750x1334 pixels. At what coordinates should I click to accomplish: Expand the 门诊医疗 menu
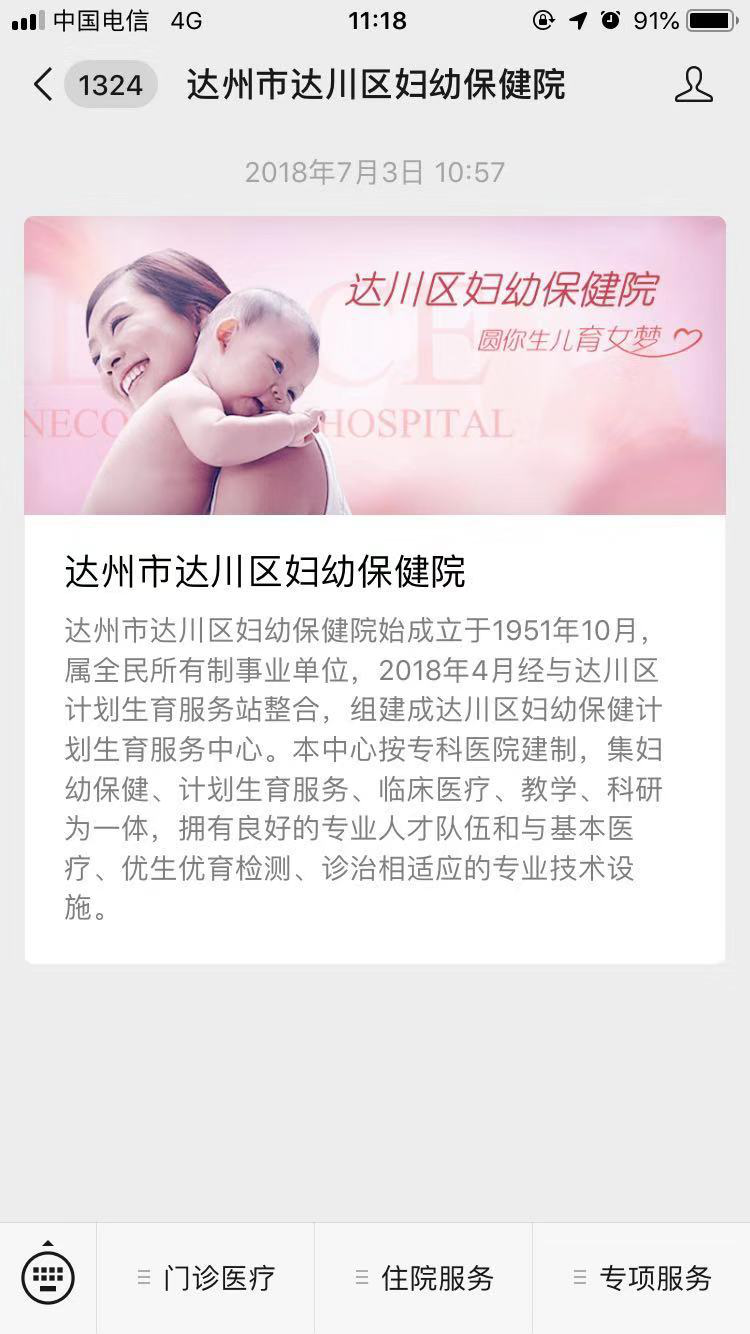point(206,1277)
